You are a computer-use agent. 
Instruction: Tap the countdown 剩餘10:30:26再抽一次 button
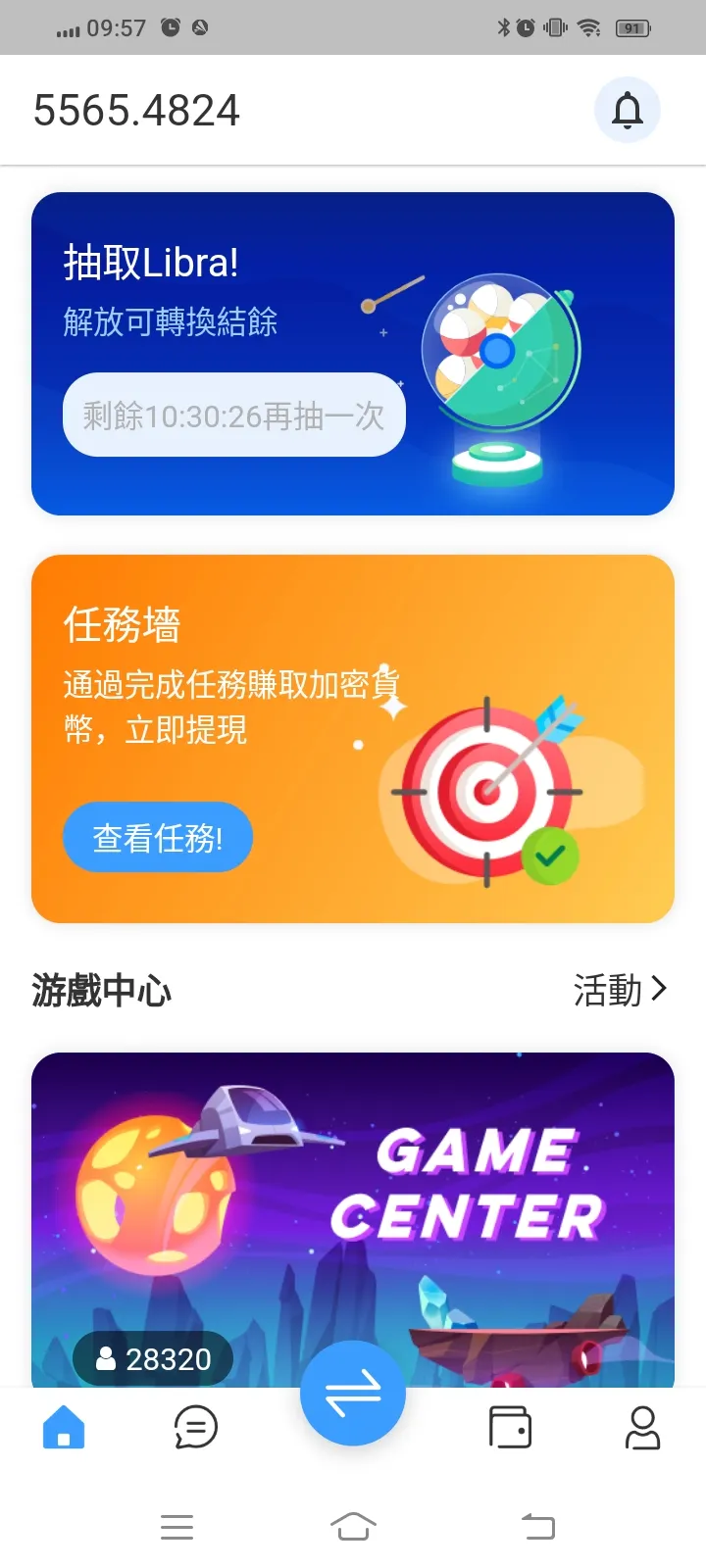click(x=232, y=415)
